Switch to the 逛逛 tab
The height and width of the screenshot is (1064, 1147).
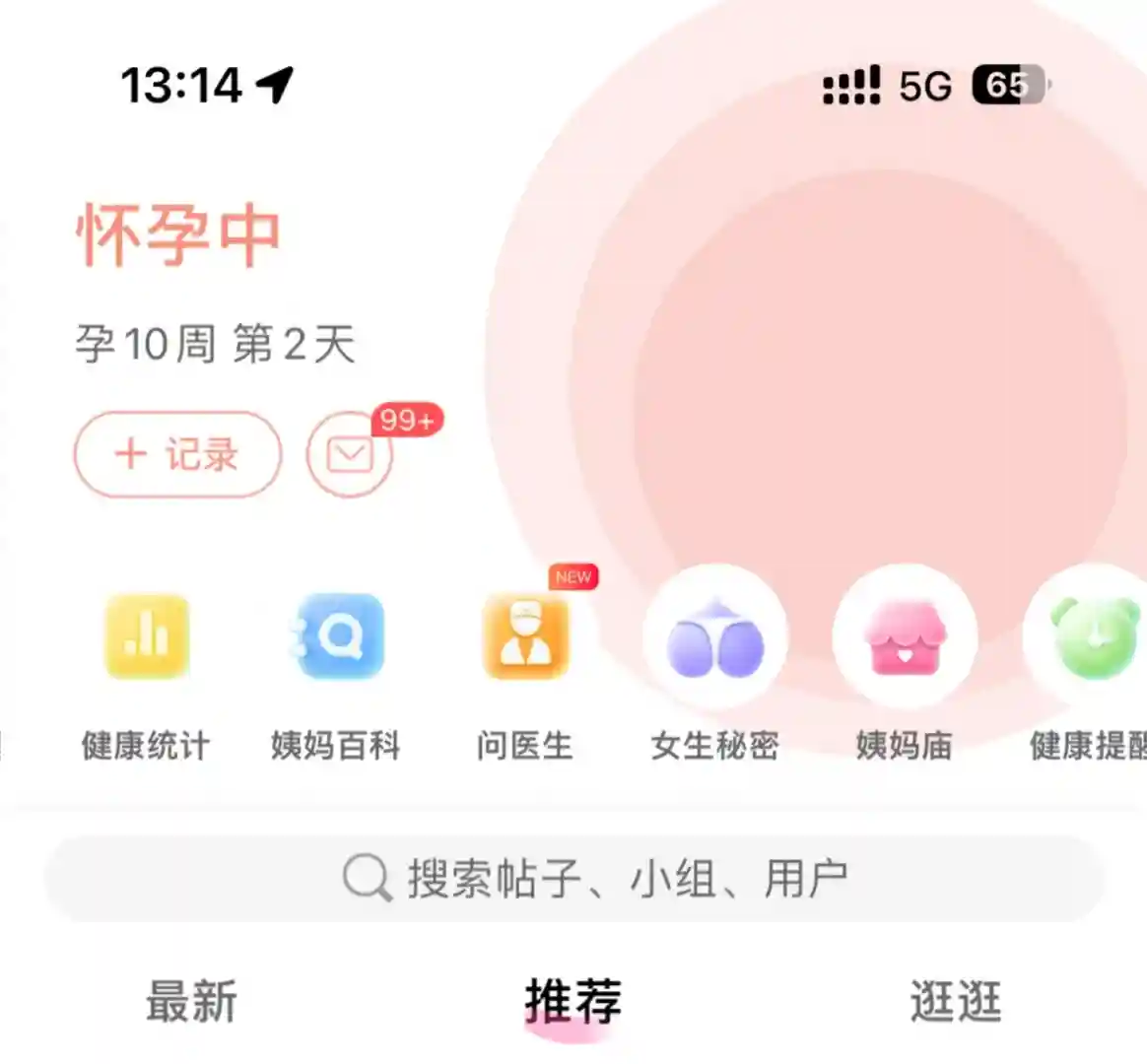tap(955, 1002)
